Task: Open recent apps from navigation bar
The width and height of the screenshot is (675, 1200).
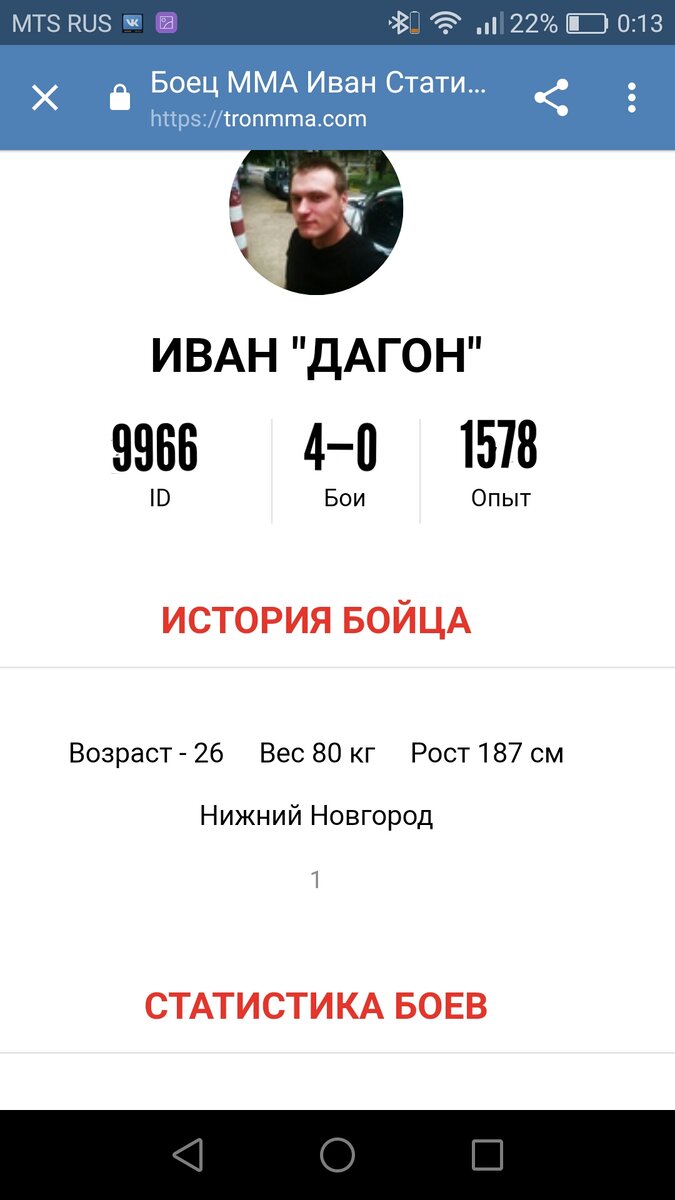Action: [487, 1155]
